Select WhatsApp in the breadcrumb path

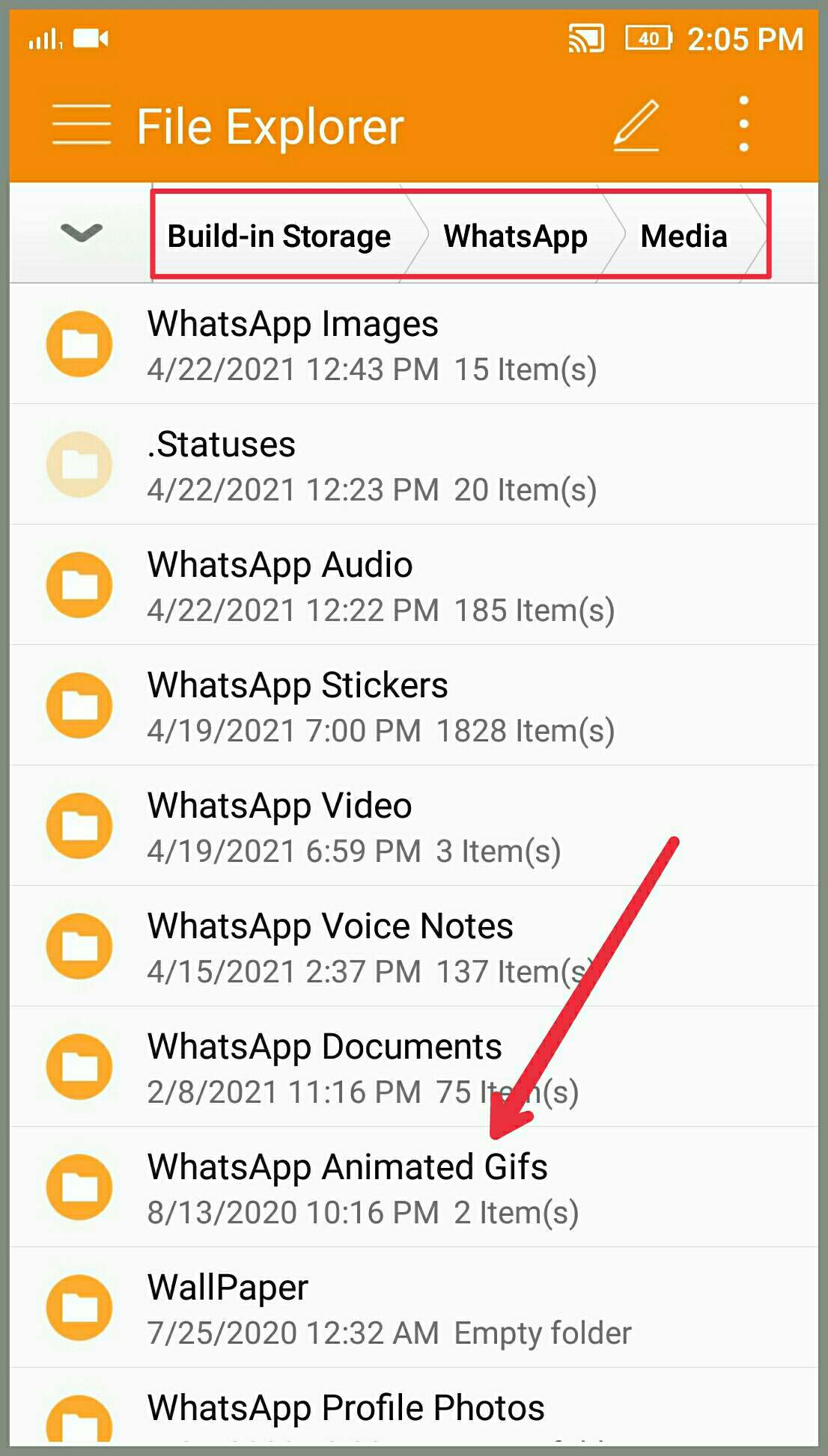point(514,236)
